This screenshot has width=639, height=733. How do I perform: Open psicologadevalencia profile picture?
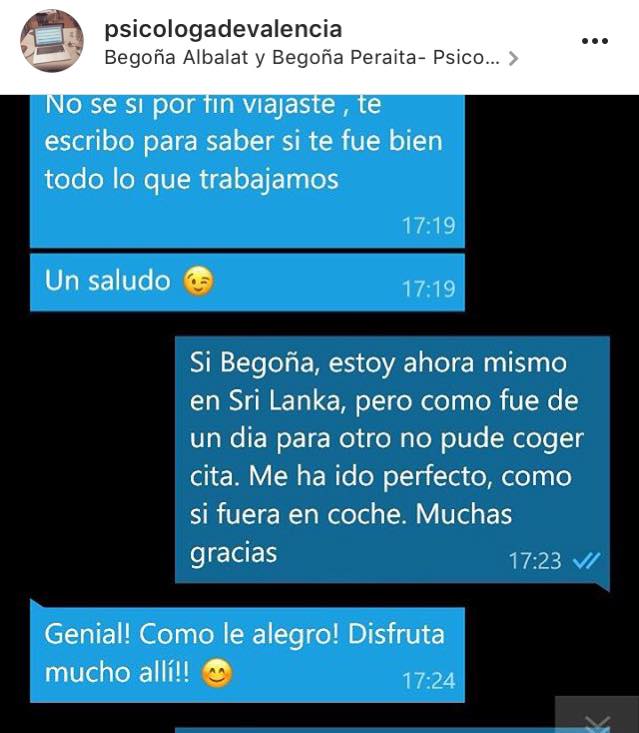(x=52, y=42)
